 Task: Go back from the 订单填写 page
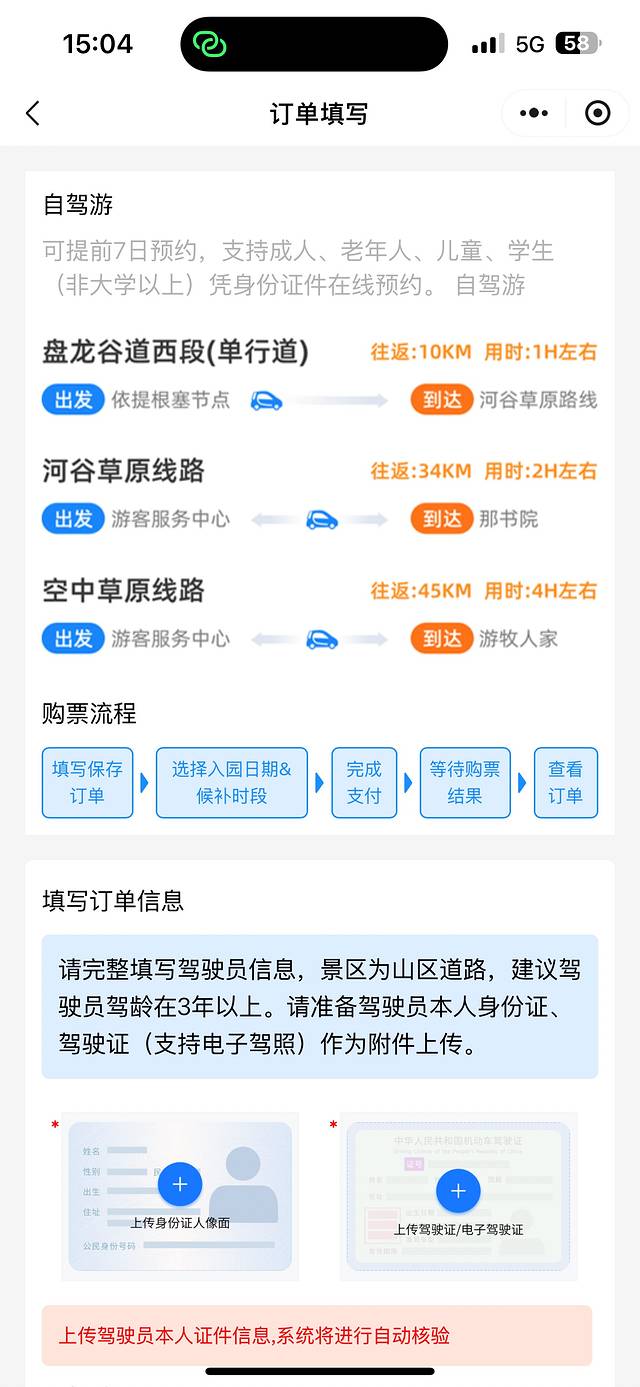pyautogui.click(x=33, y=113)
